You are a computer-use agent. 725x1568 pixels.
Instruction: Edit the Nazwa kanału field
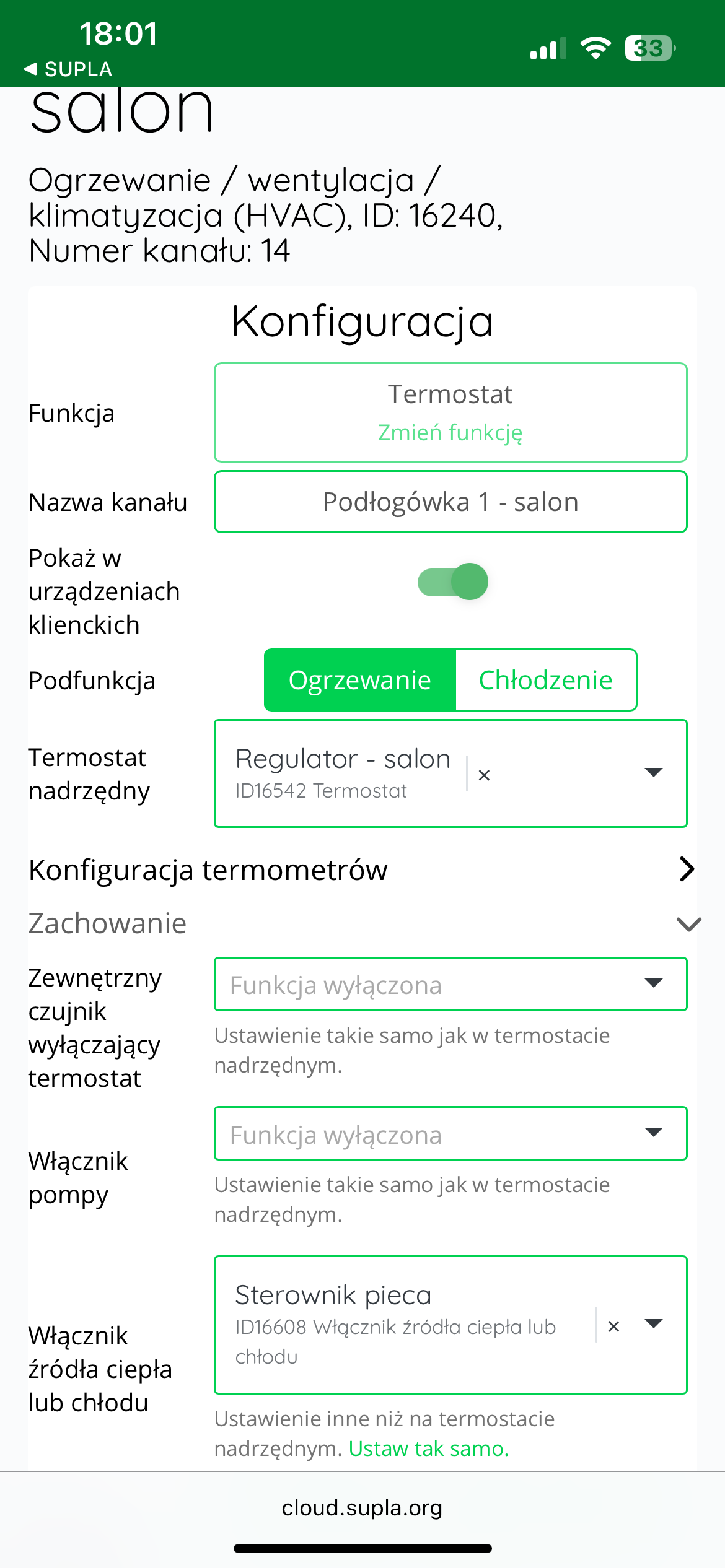point(450,502)
